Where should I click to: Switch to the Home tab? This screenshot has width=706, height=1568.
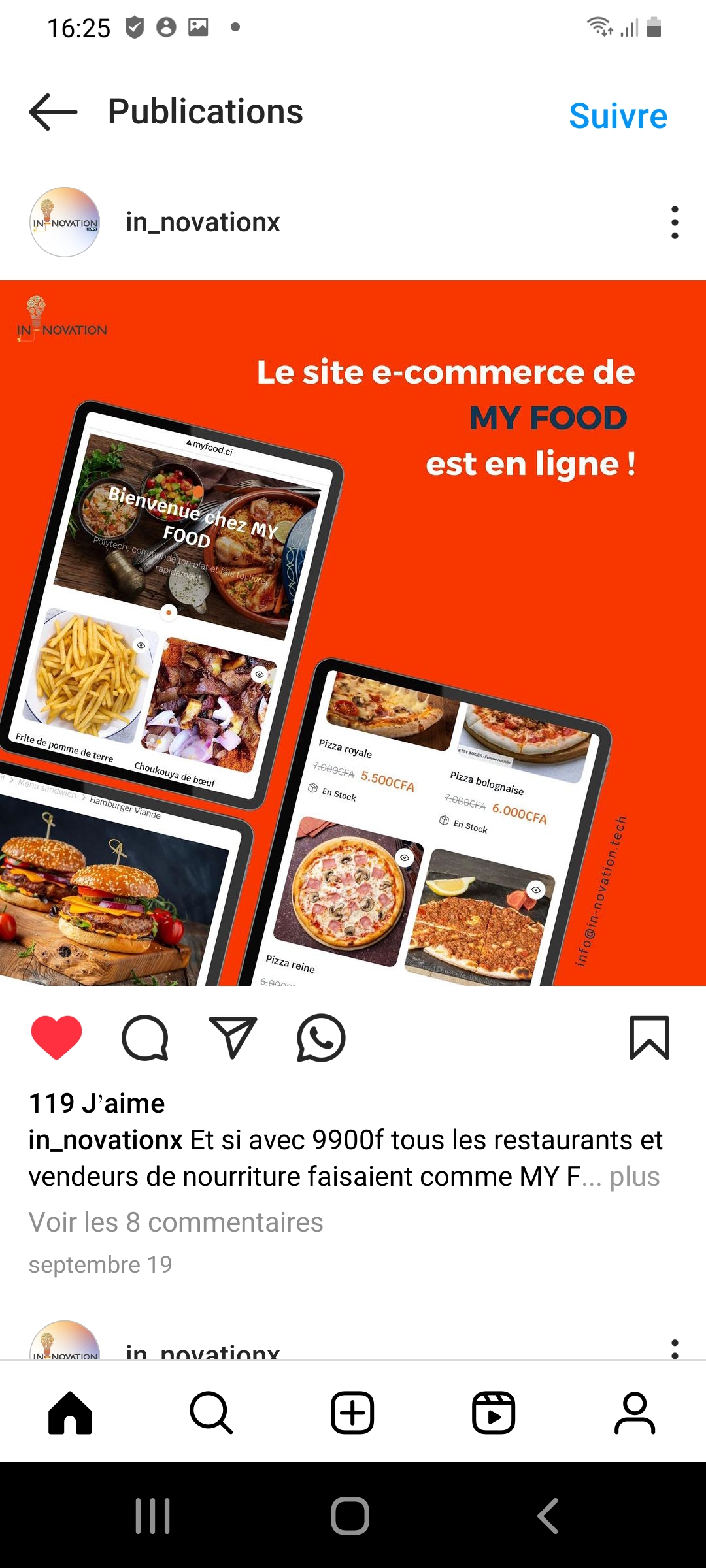tap(70, 1413)
